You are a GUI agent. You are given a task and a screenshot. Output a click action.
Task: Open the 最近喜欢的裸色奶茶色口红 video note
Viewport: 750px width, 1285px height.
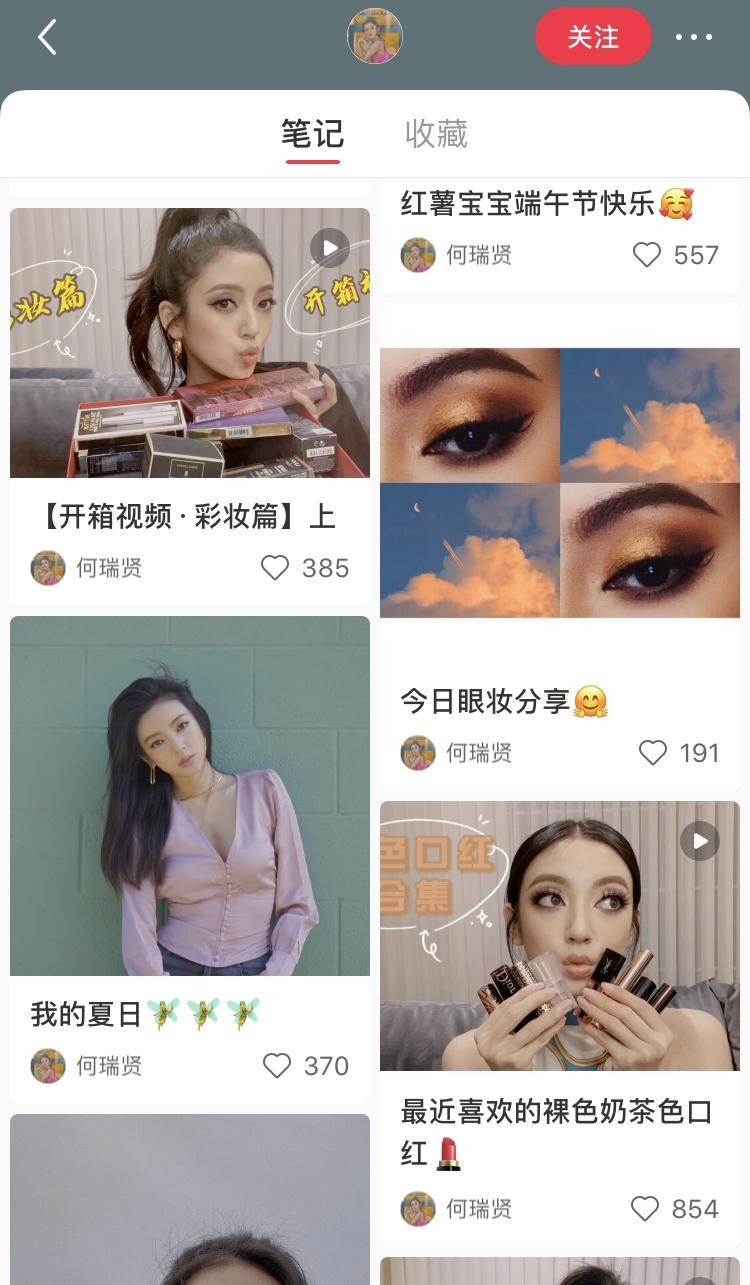pyautogui.click(x=560, y=935)
